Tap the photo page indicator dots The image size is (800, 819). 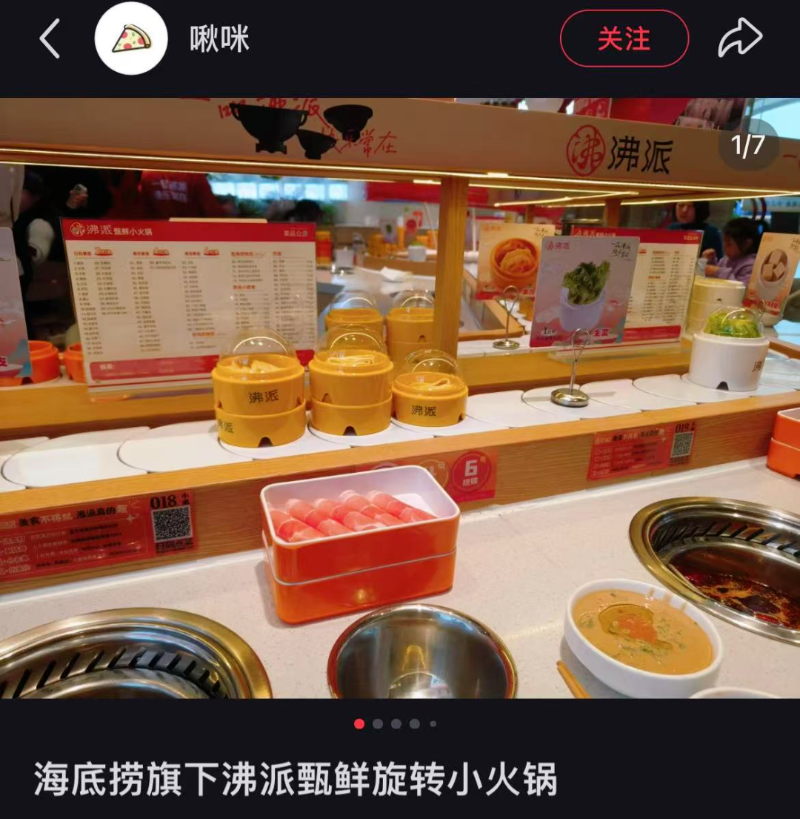pos(396,724)
